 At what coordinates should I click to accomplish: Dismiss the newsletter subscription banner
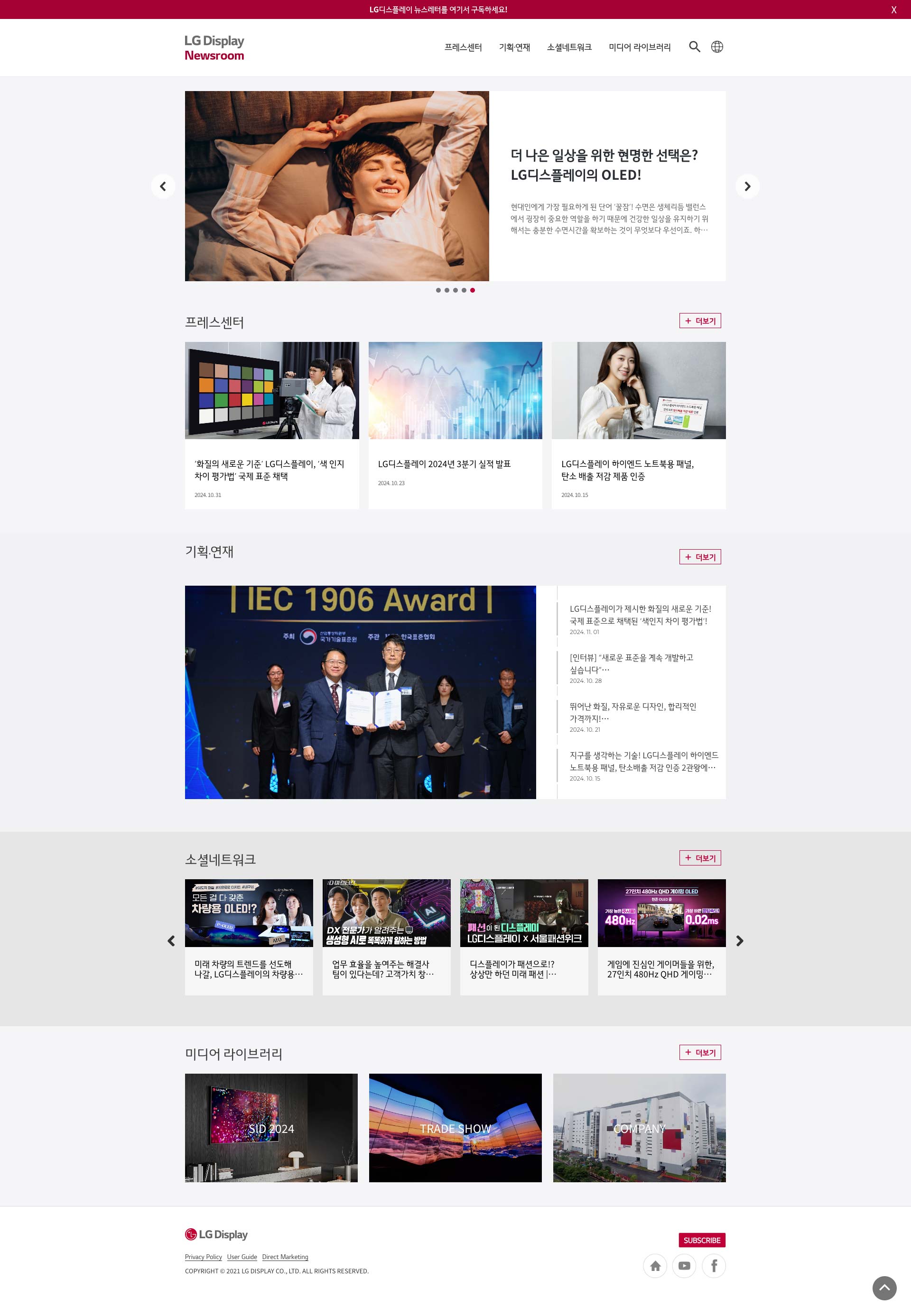point(893,9)
